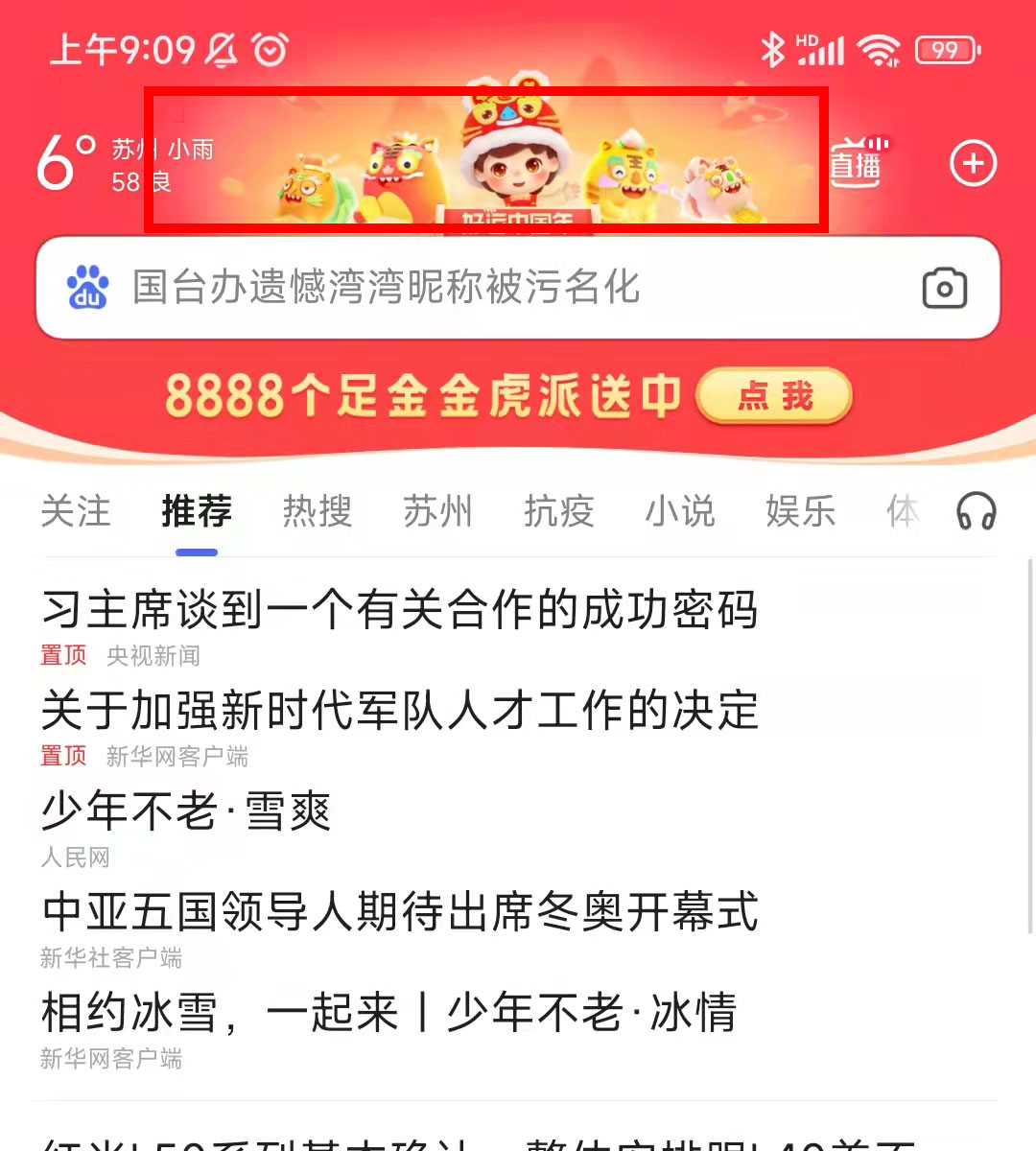
Task: Tap the 点我 button on gold banner
Action: tap(773, 396)
